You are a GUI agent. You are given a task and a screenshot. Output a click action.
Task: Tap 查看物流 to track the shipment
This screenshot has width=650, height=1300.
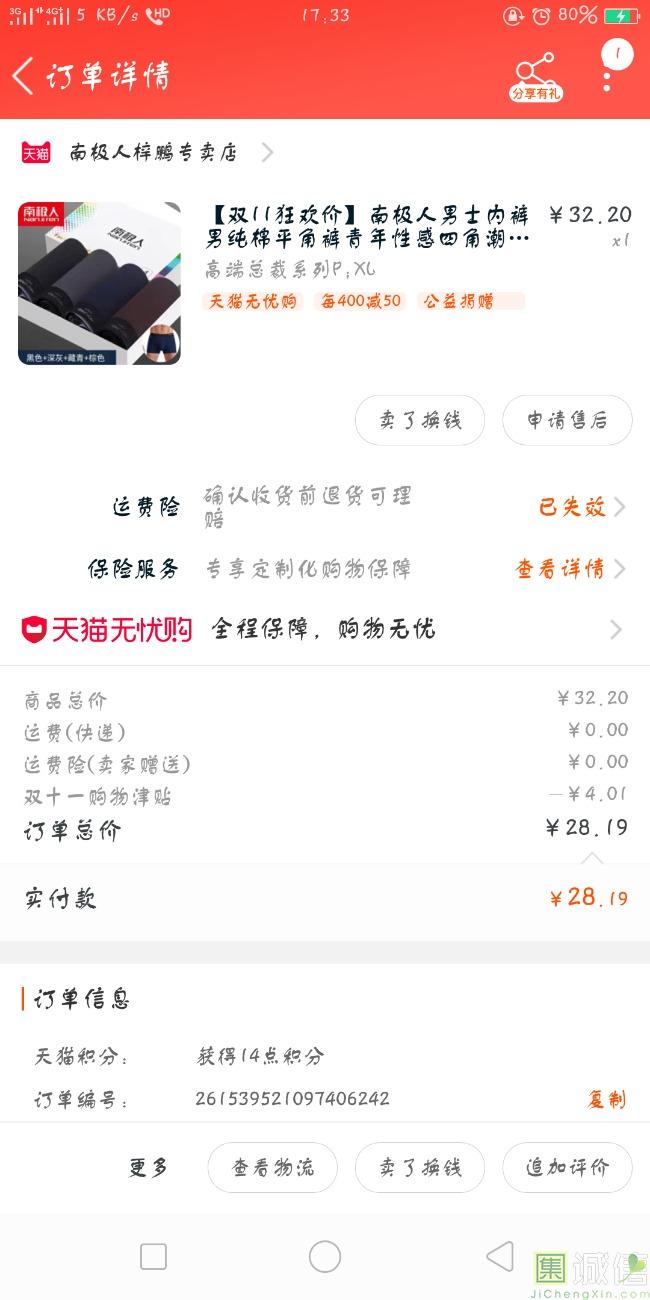(x=272, y=1168)
